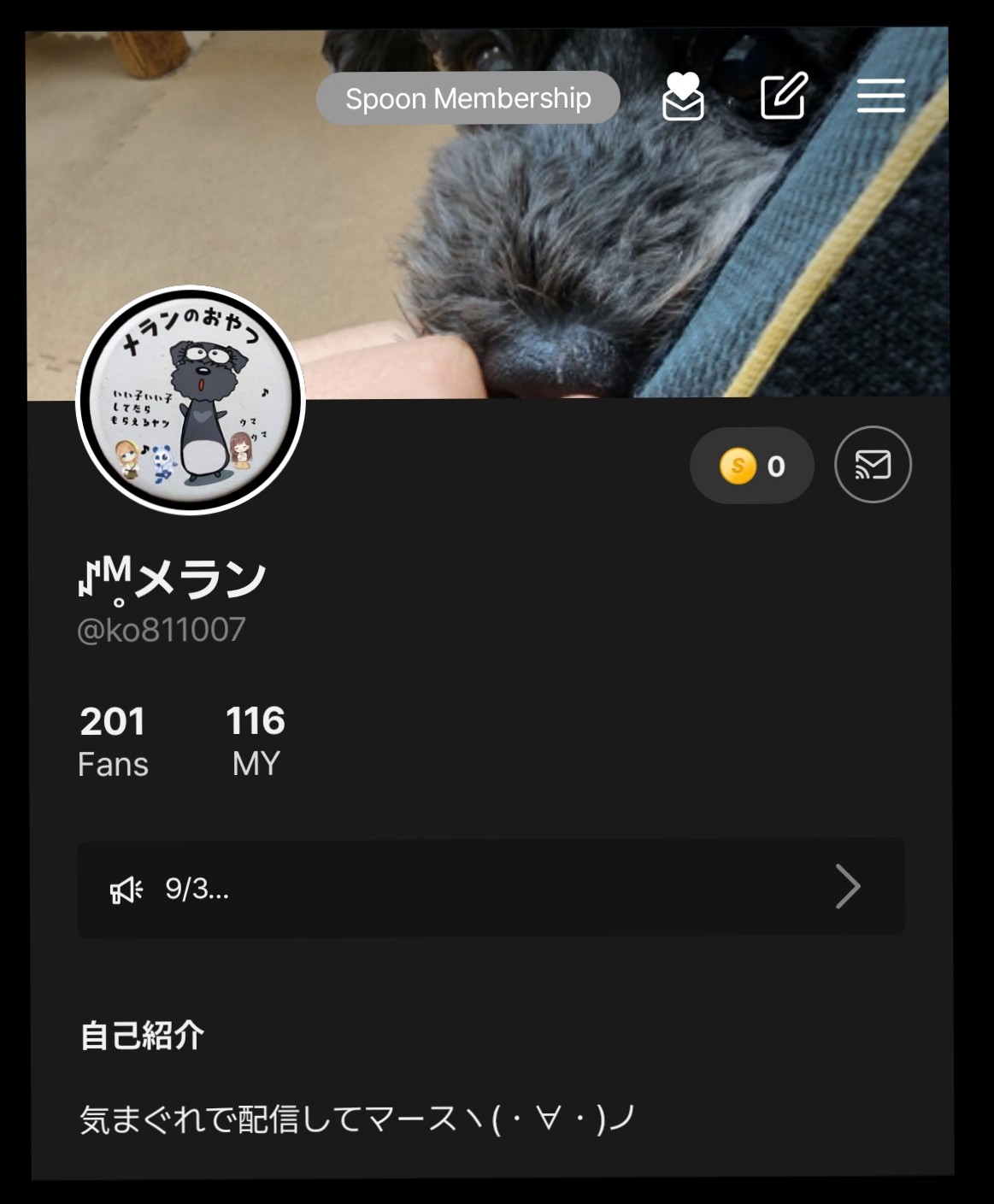Edit profile with the pencil icon
Screen dimensions: 994x1204
pos(783,96)
